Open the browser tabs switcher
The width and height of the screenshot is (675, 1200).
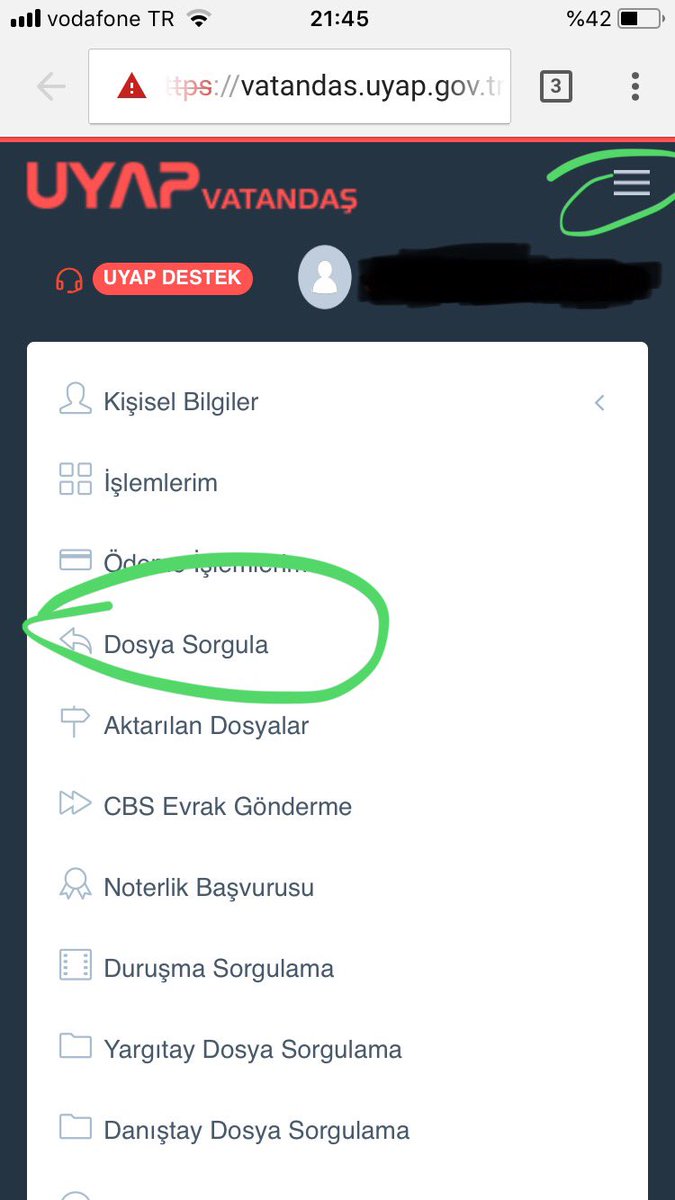click(556, 87)
